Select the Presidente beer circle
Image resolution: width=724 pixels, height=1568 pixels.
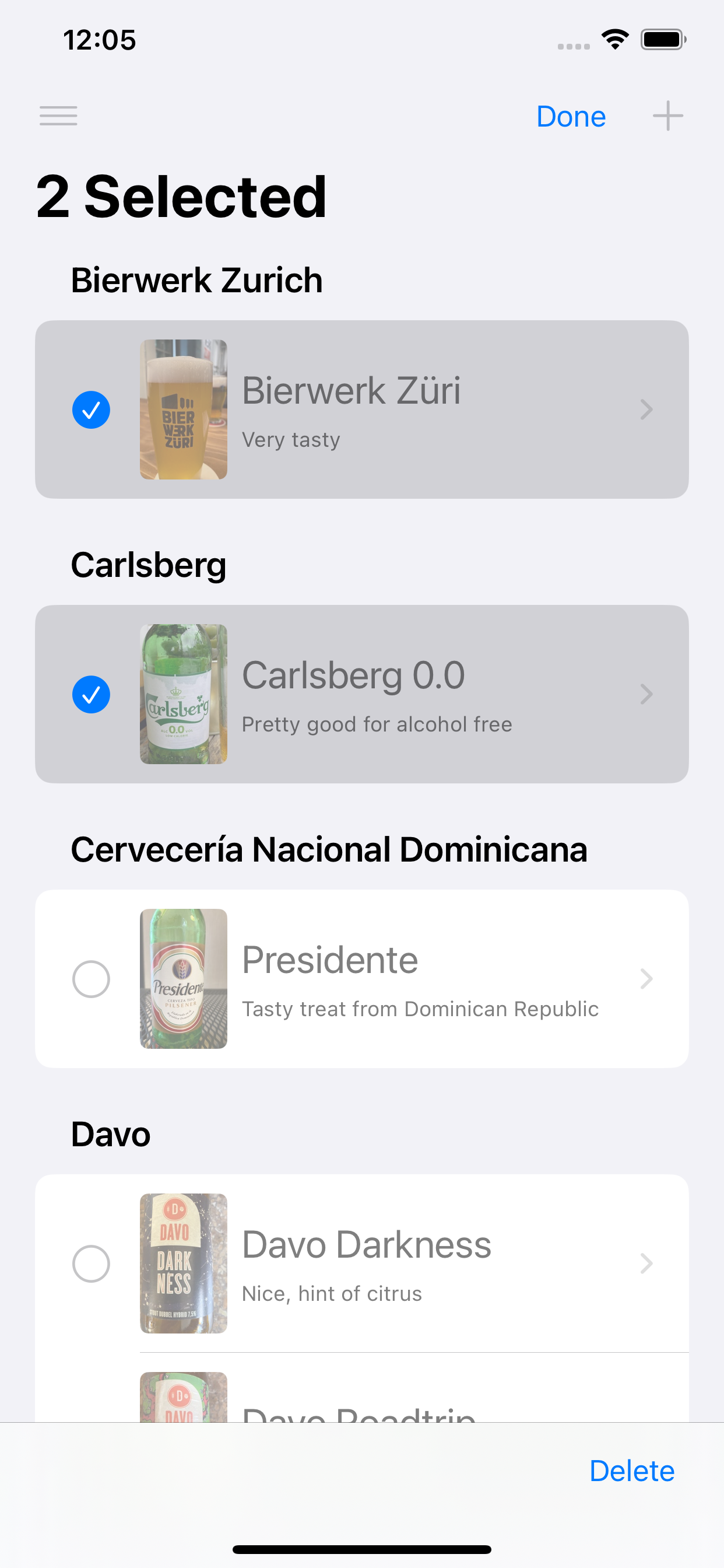(92, 979)
